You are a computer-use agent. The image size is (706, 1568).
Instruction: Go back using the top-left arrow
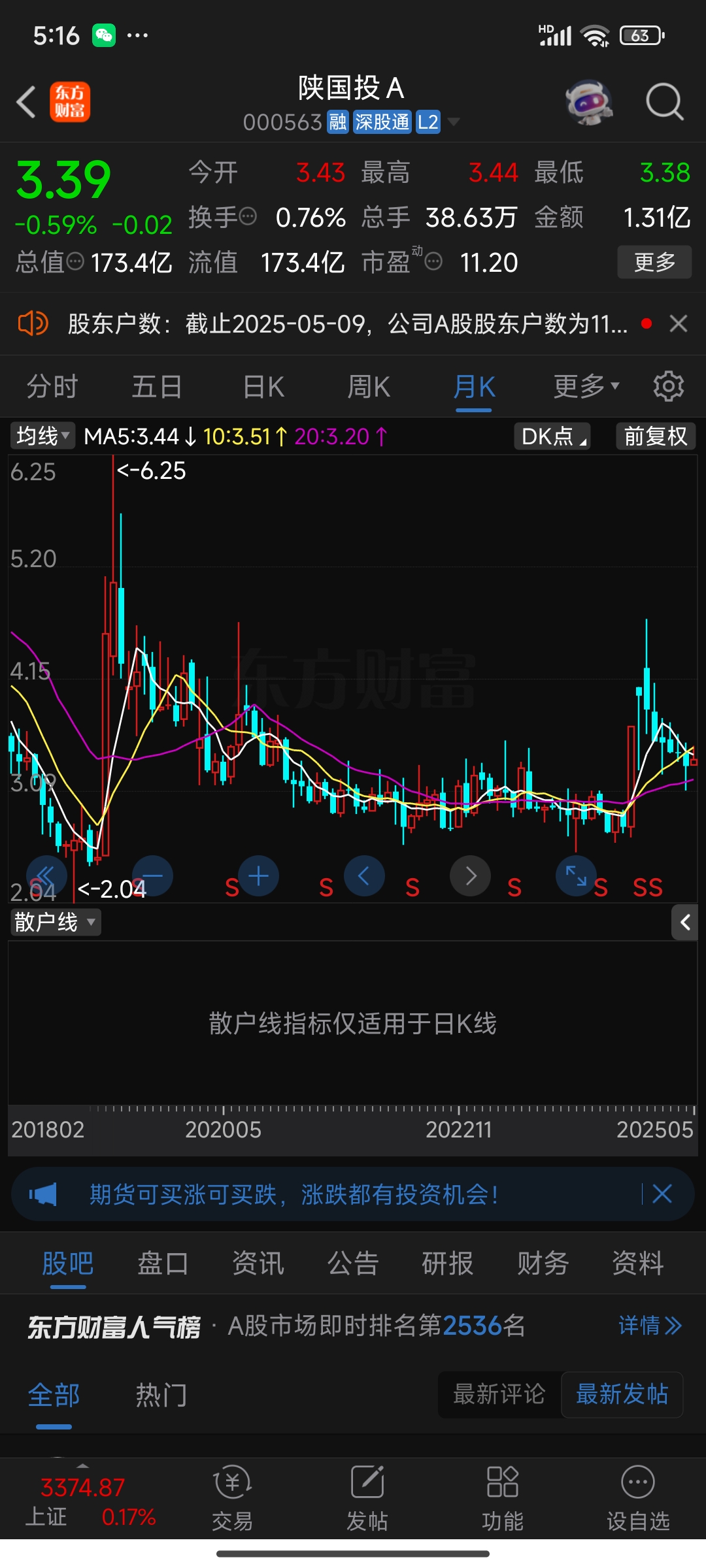[x=26, y=103]
